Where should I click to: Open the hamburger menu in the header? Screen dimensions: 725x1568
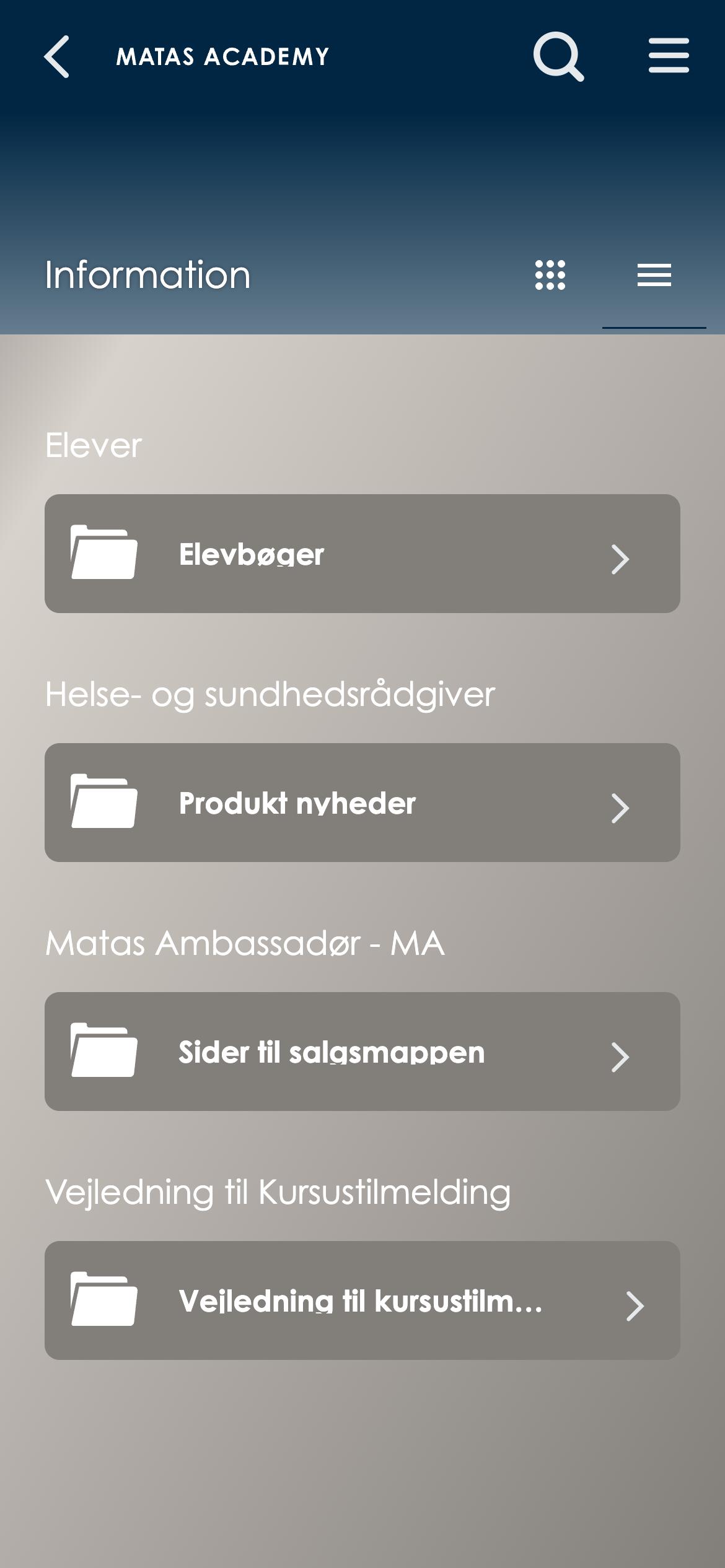coord(669,56)
